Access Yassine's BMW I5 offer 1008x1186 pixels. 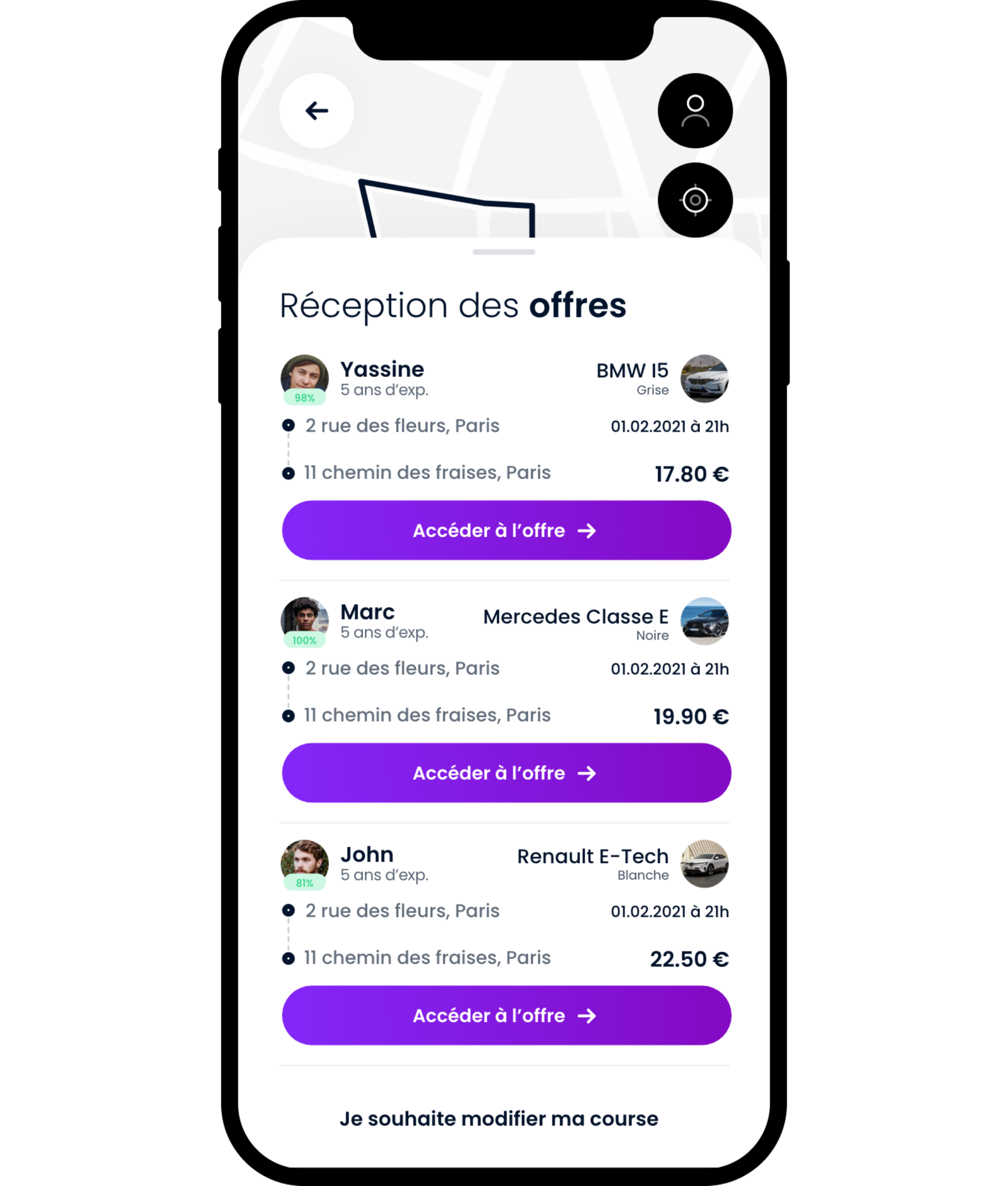pyautogui.click(x=506, y=531)
